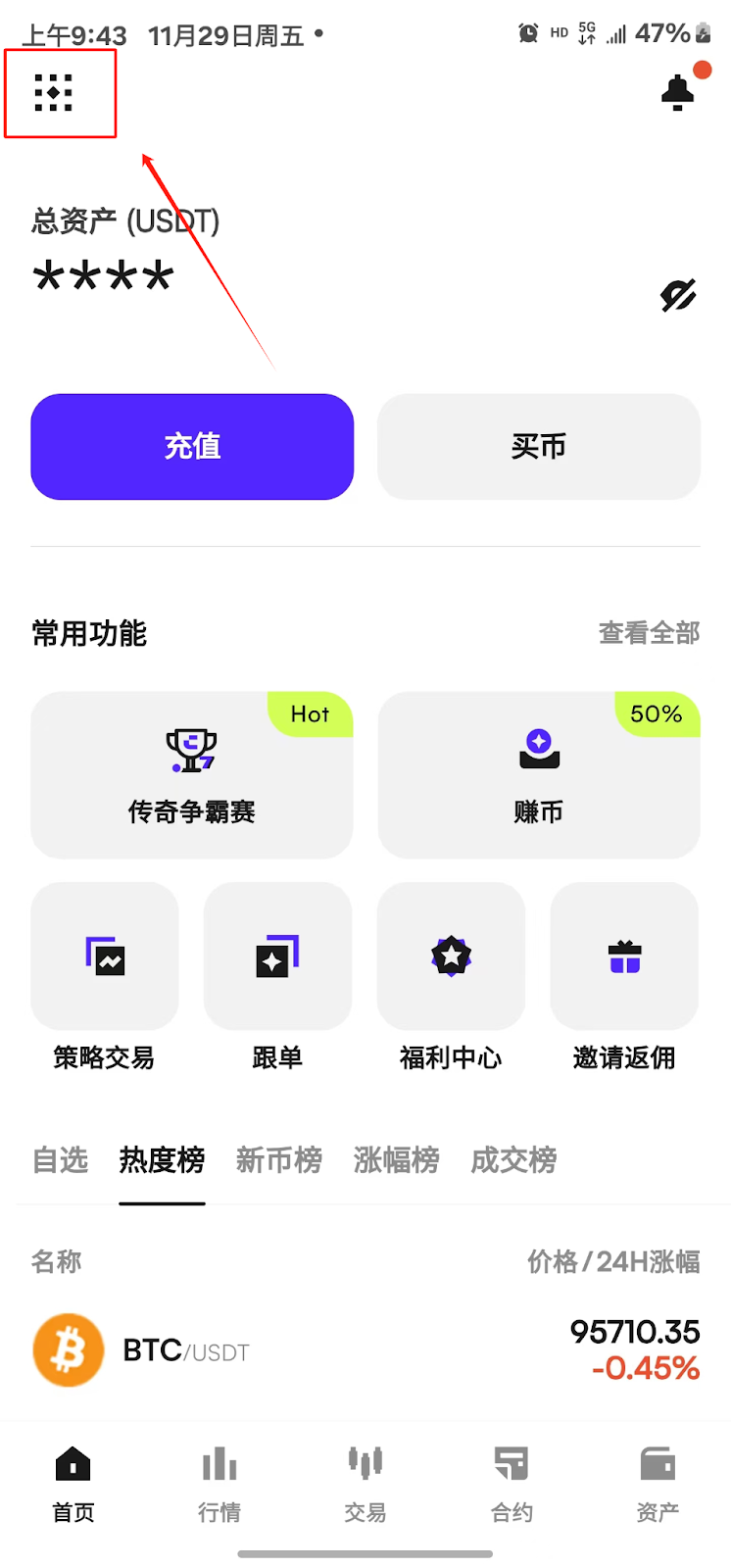This screenshot has width=731, height=1568.
Task: Switch to the 涨幅榜 tab
Action: [396, 1160]
